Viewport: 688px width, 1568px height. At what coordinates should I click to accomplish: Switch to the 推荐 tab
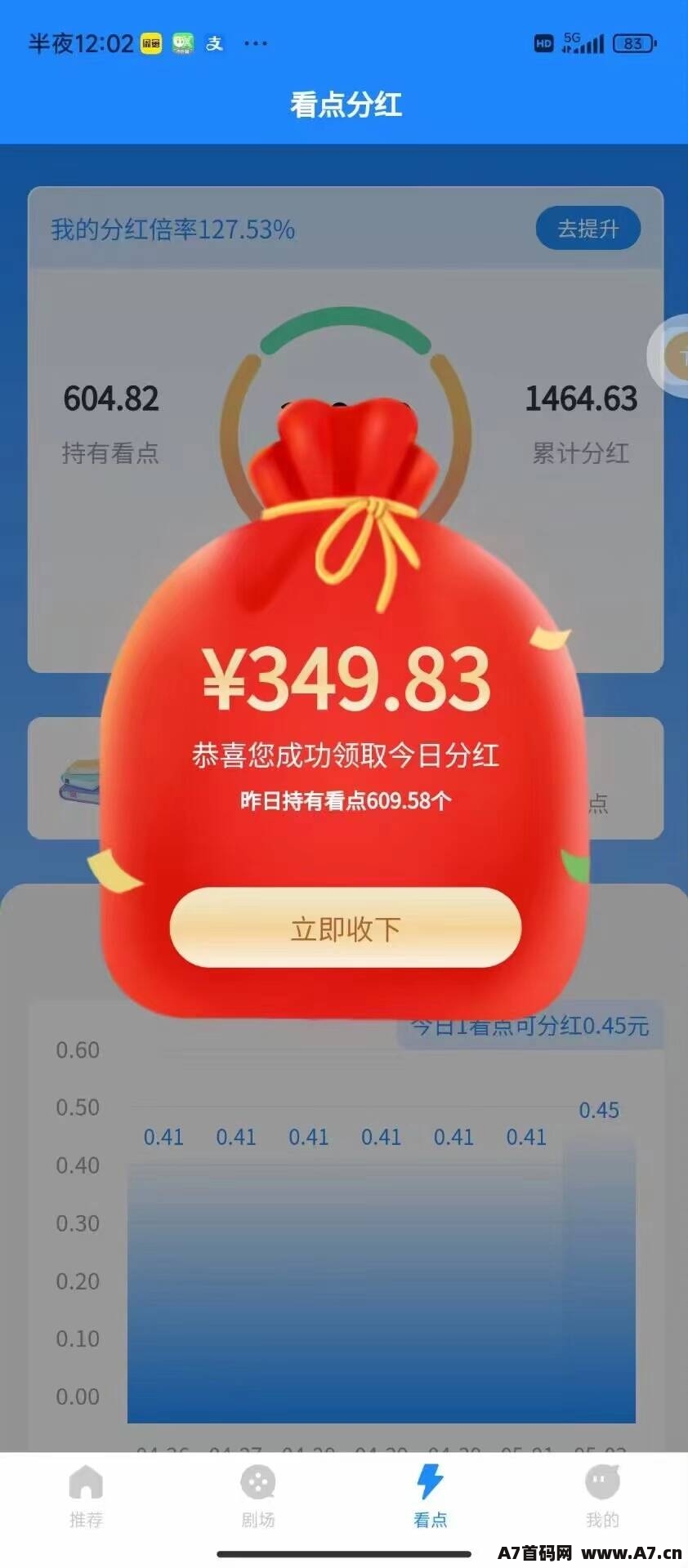(86, 1496)
